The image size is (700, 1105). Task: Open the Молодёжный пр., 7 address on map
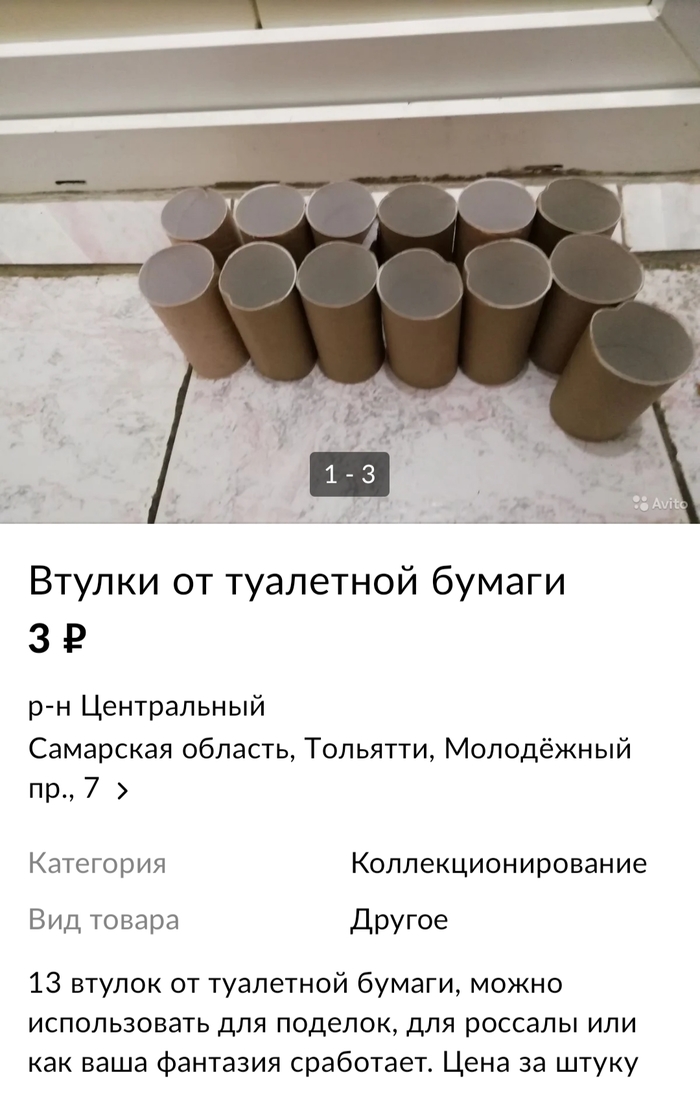tap(330, 768)
